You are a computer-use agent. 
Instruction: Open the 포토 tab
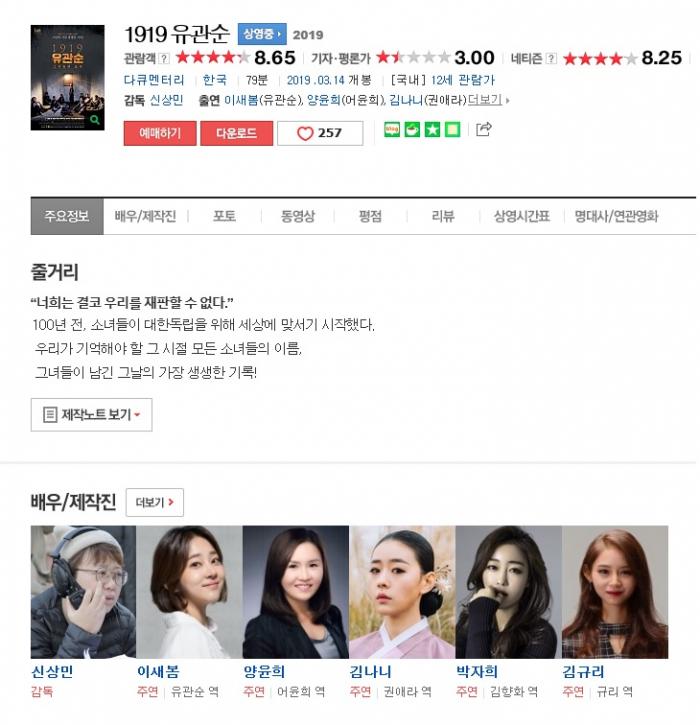pos(224,216)
